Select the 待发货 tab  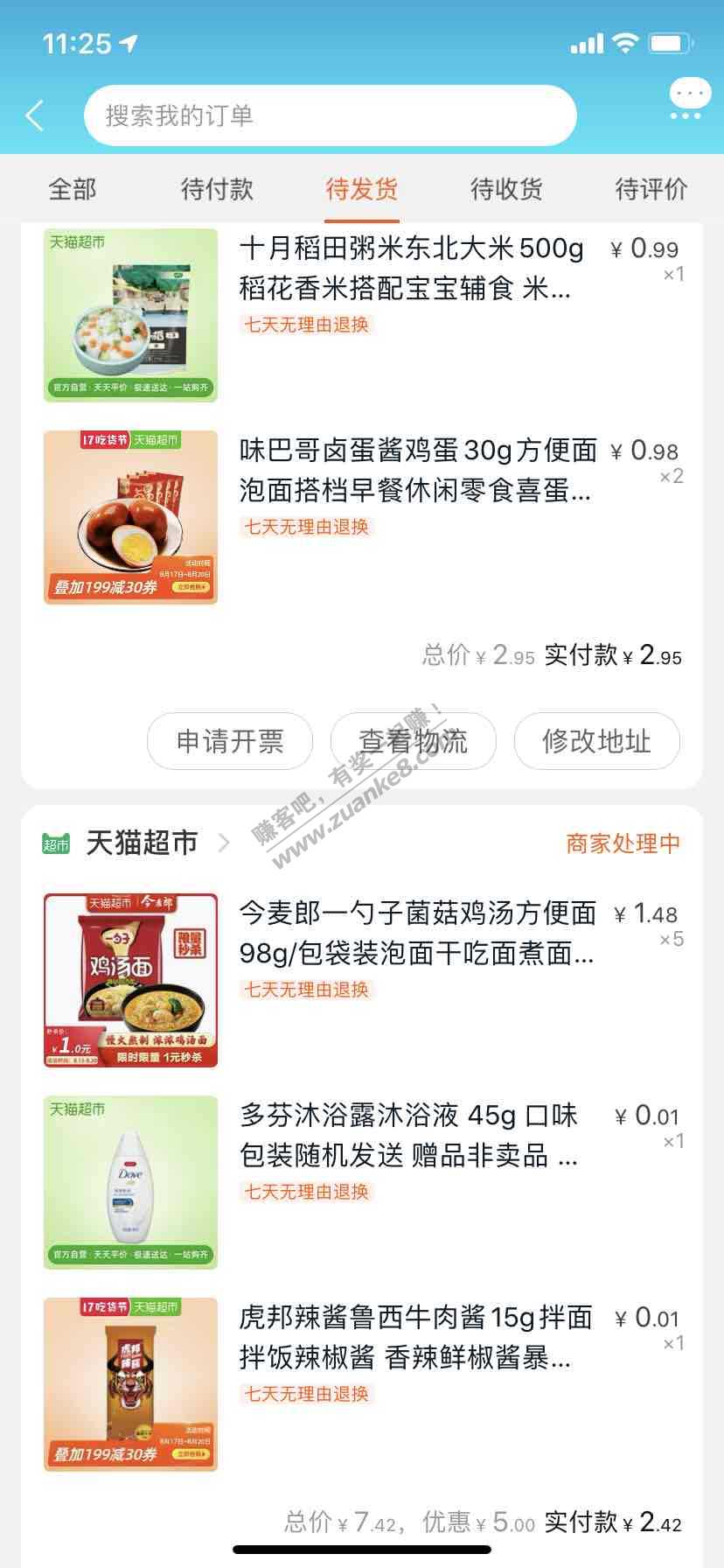click(362, 189)
